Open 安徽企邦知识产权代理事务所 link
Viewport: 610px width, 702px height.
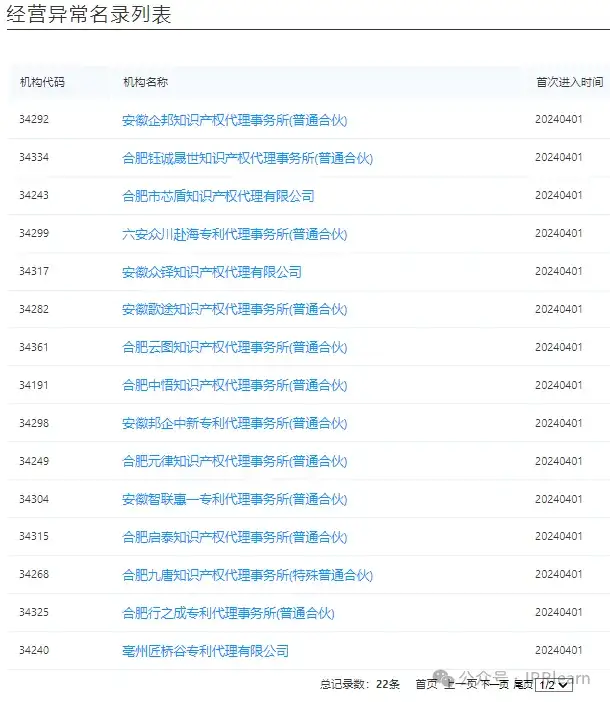[234, 120]
